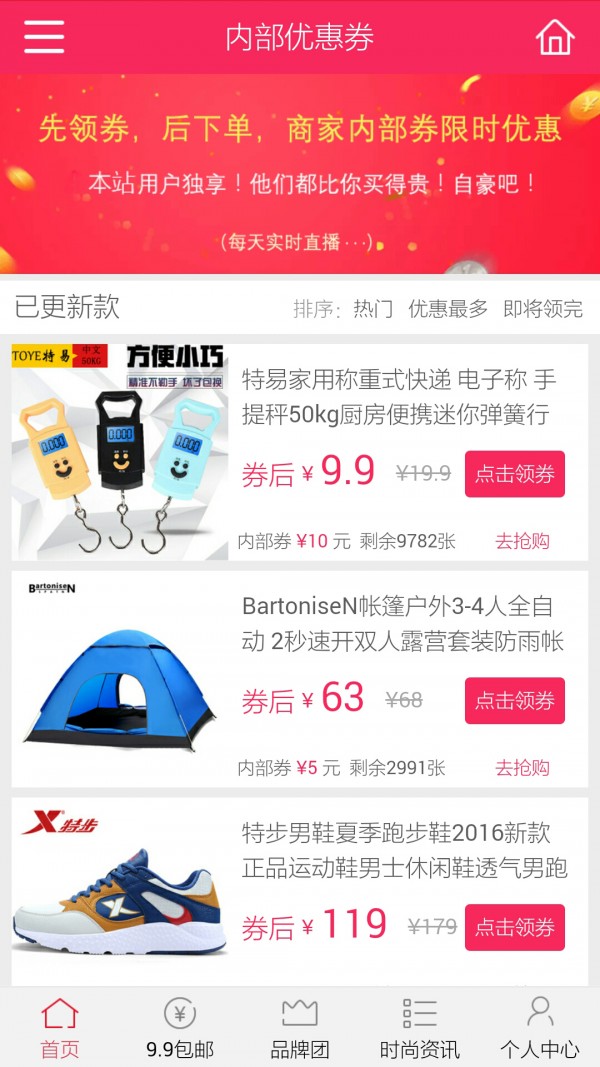600x1067 pixels.
Task: Open the hamburger drawer menu
Action: 44,37
